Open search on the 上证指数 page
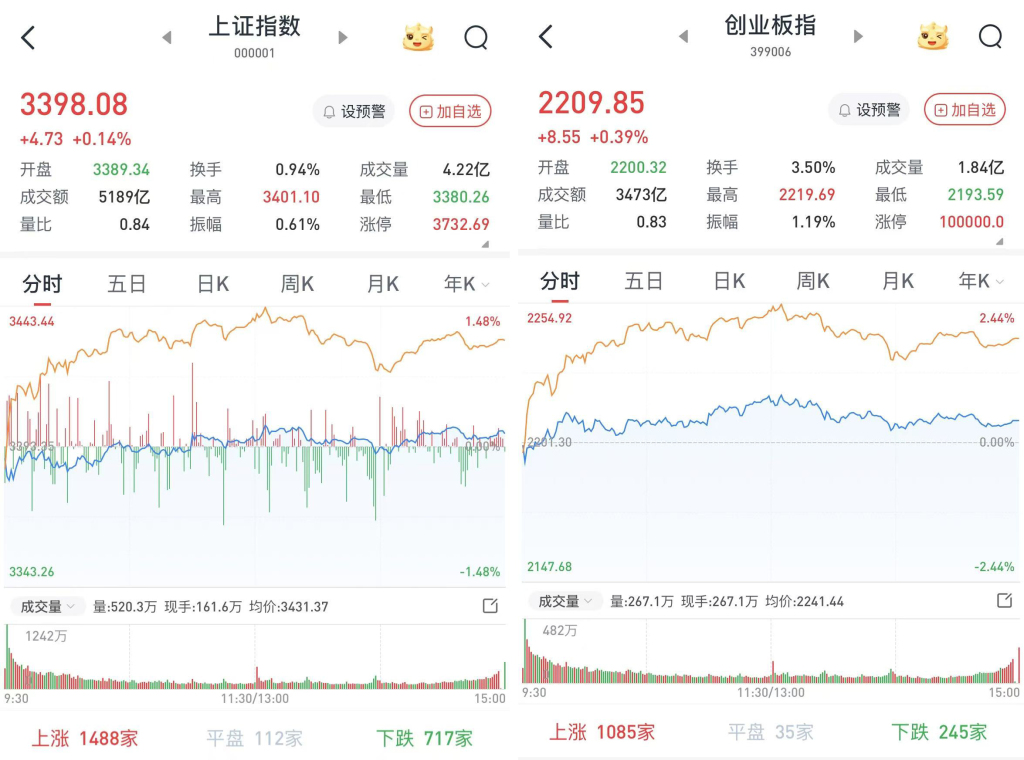 tap(476, 38)
